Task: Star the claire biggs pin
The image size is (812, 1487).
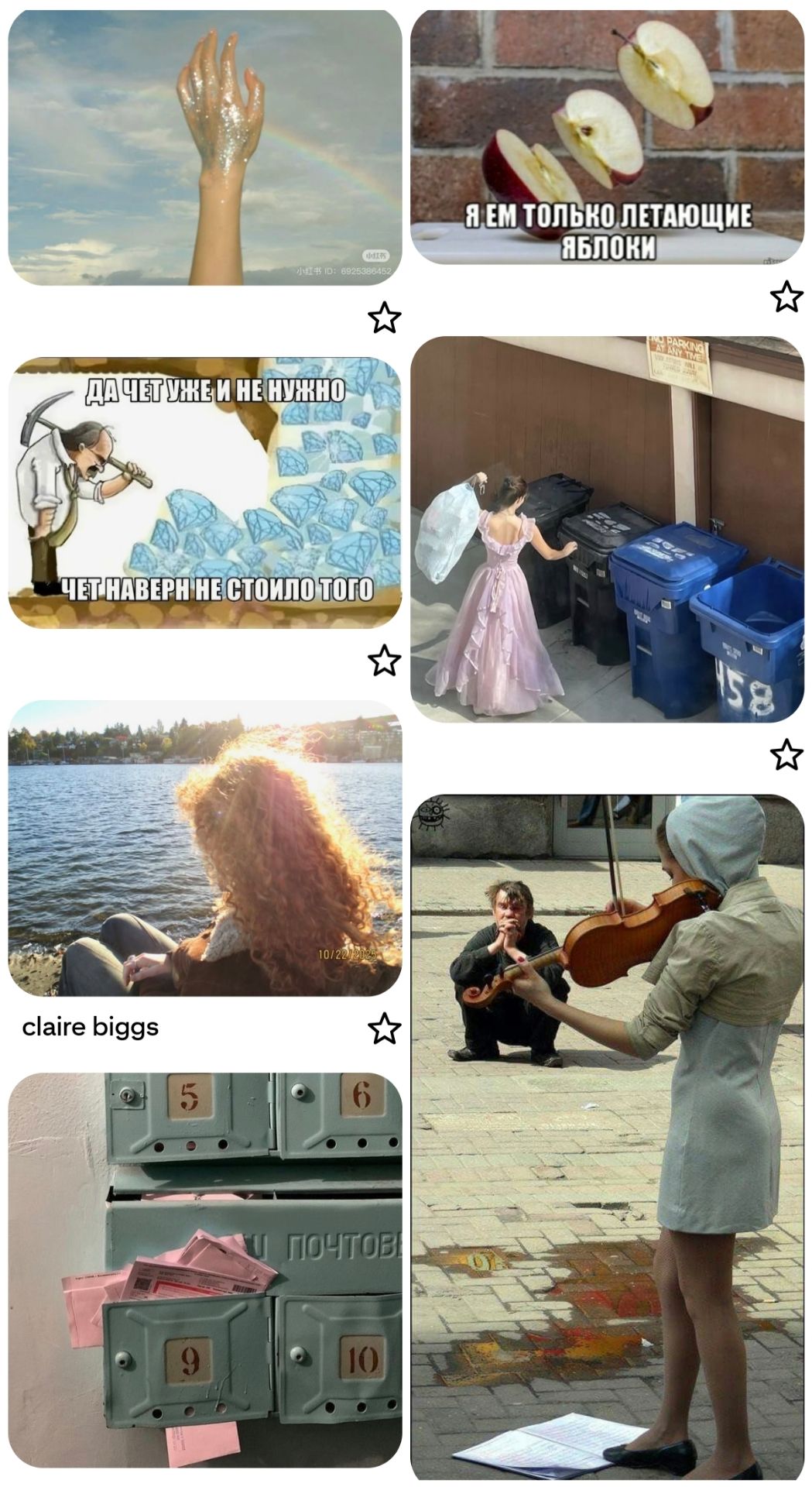Action: tap(384, 1029)
